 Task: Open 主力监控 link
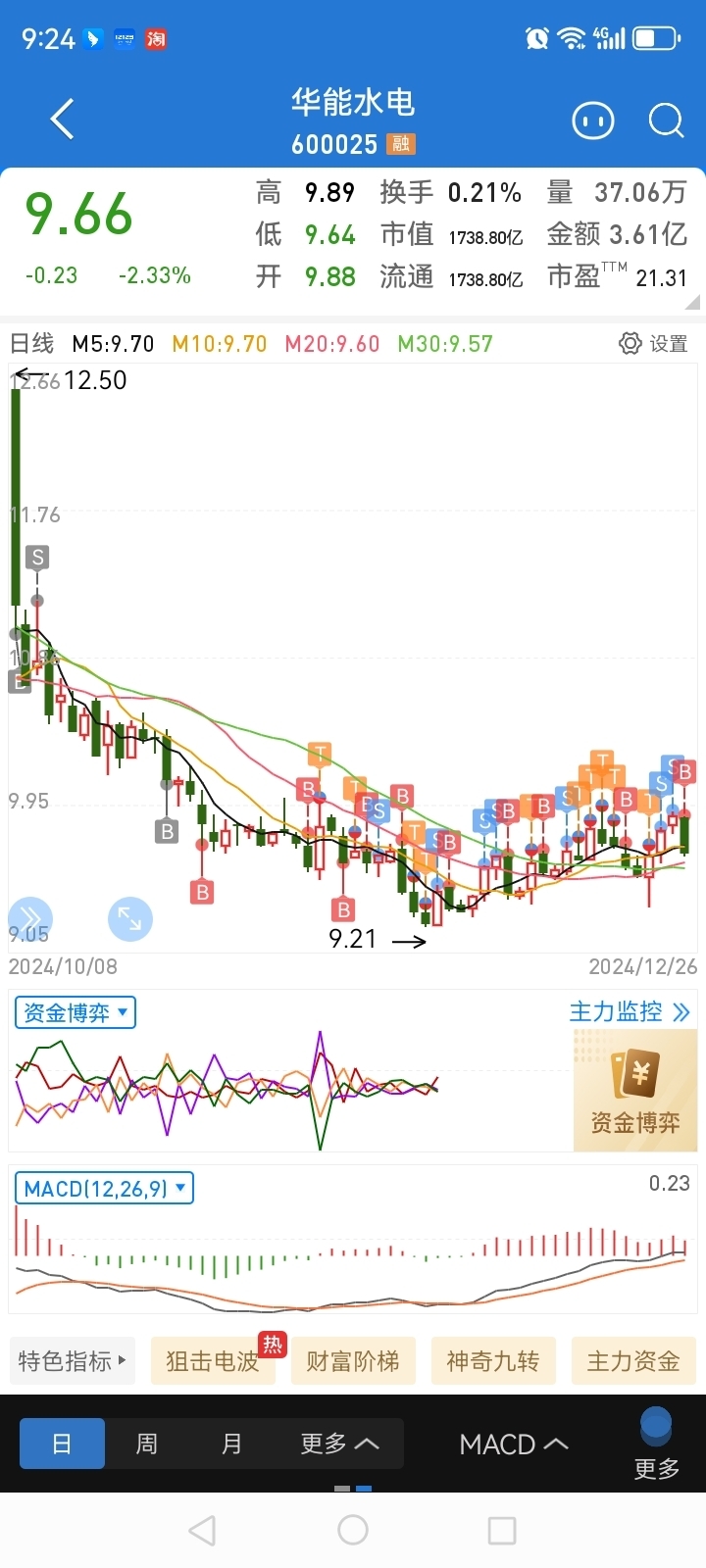click(630, 1011)
